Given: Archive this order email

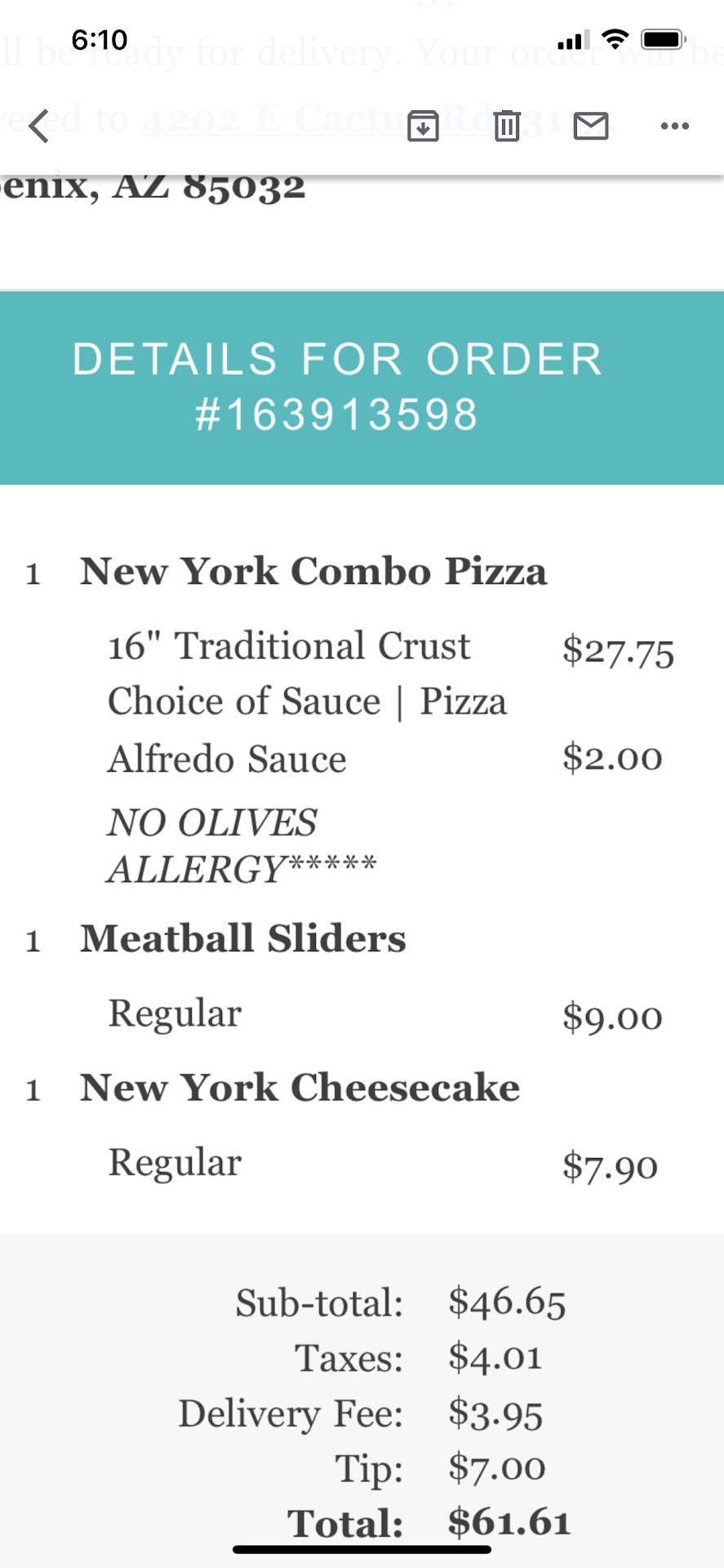Looking at the screenshot, I should click(x=423, y=126).
